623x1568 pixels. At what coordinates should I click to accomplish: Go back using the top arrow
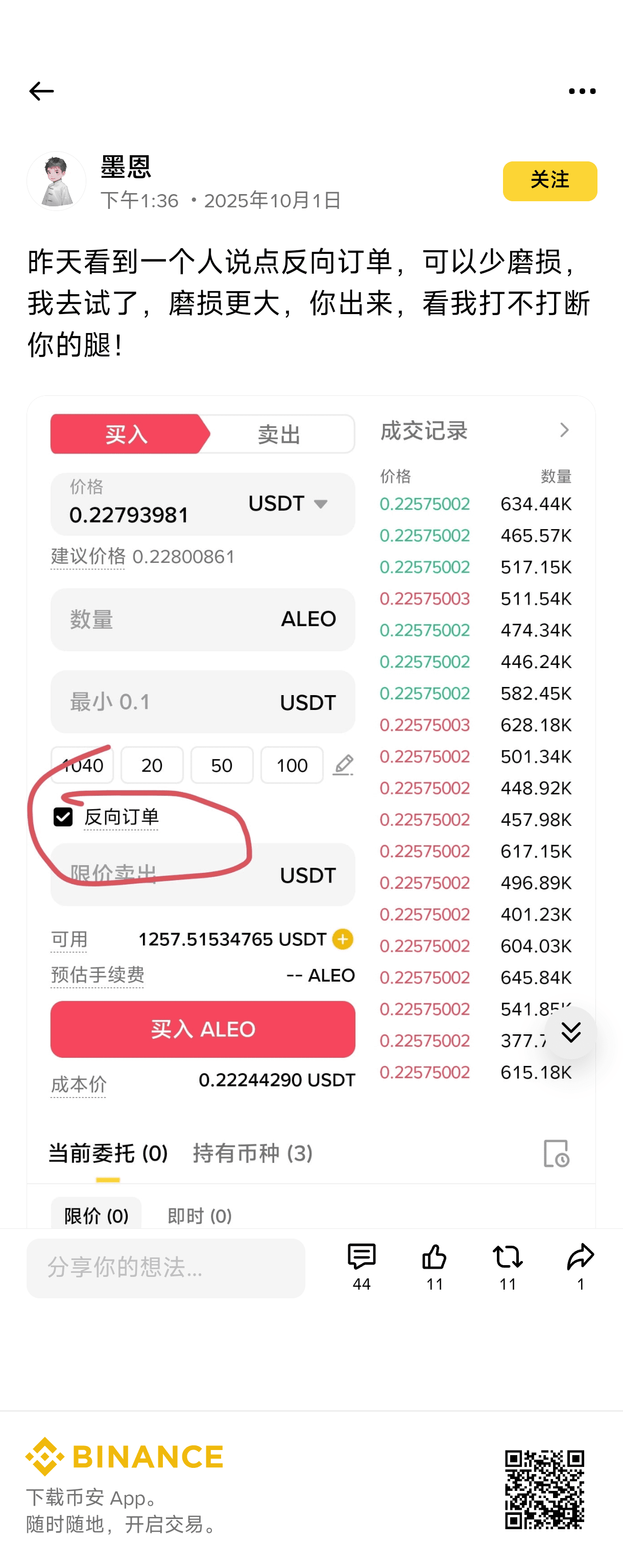click(41, 91)
